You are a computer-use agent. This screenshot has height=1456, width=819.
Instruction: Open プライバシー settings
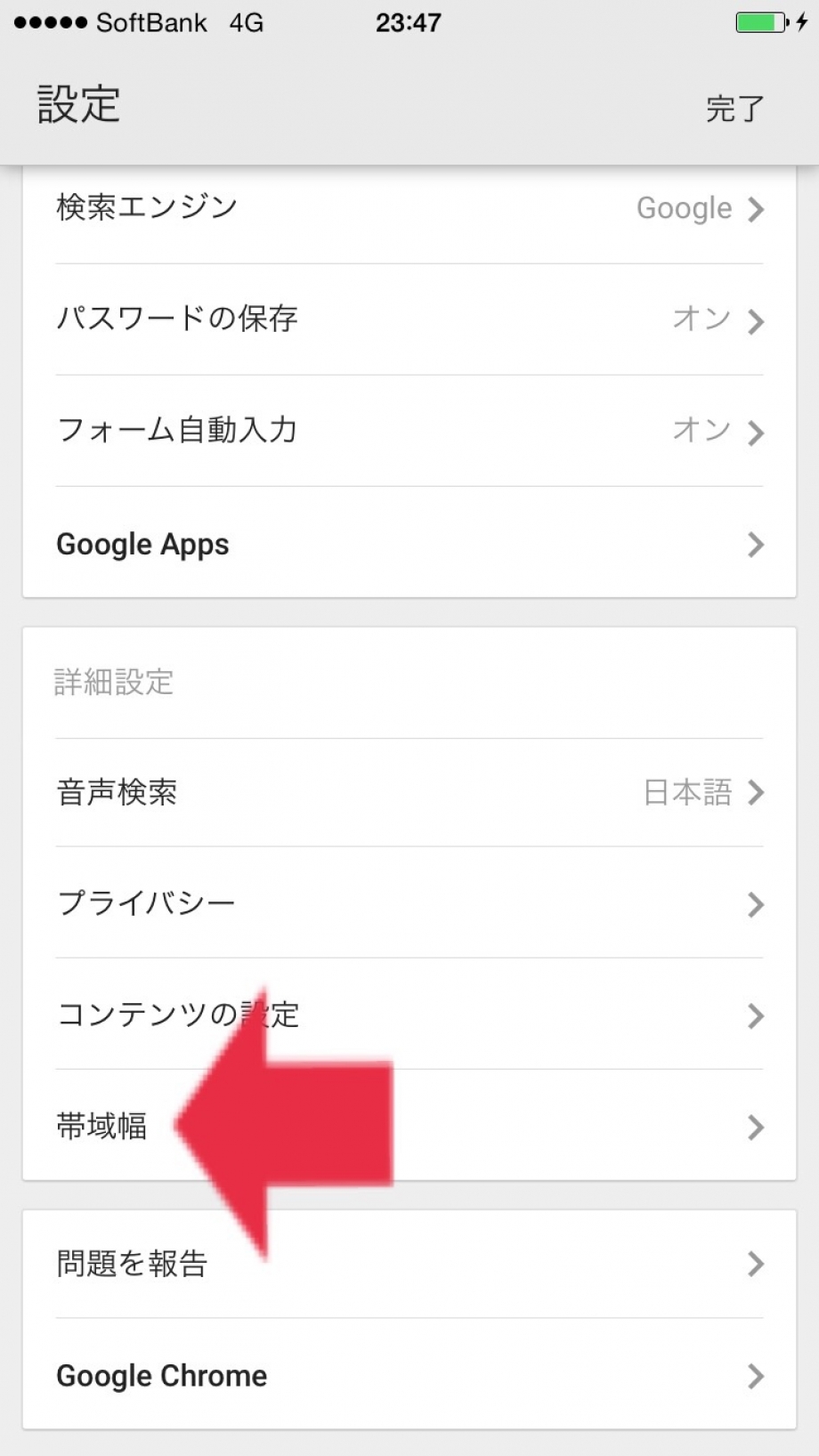409,902
